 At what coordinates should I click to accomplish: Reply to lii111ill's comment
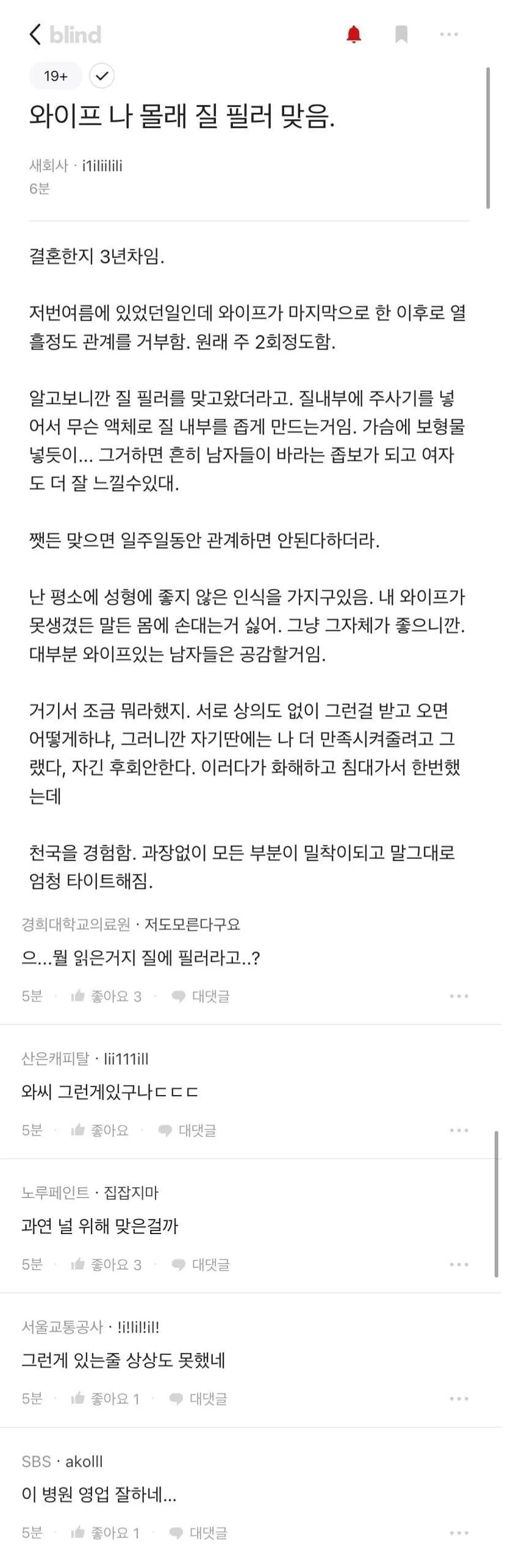[188, 1130]
